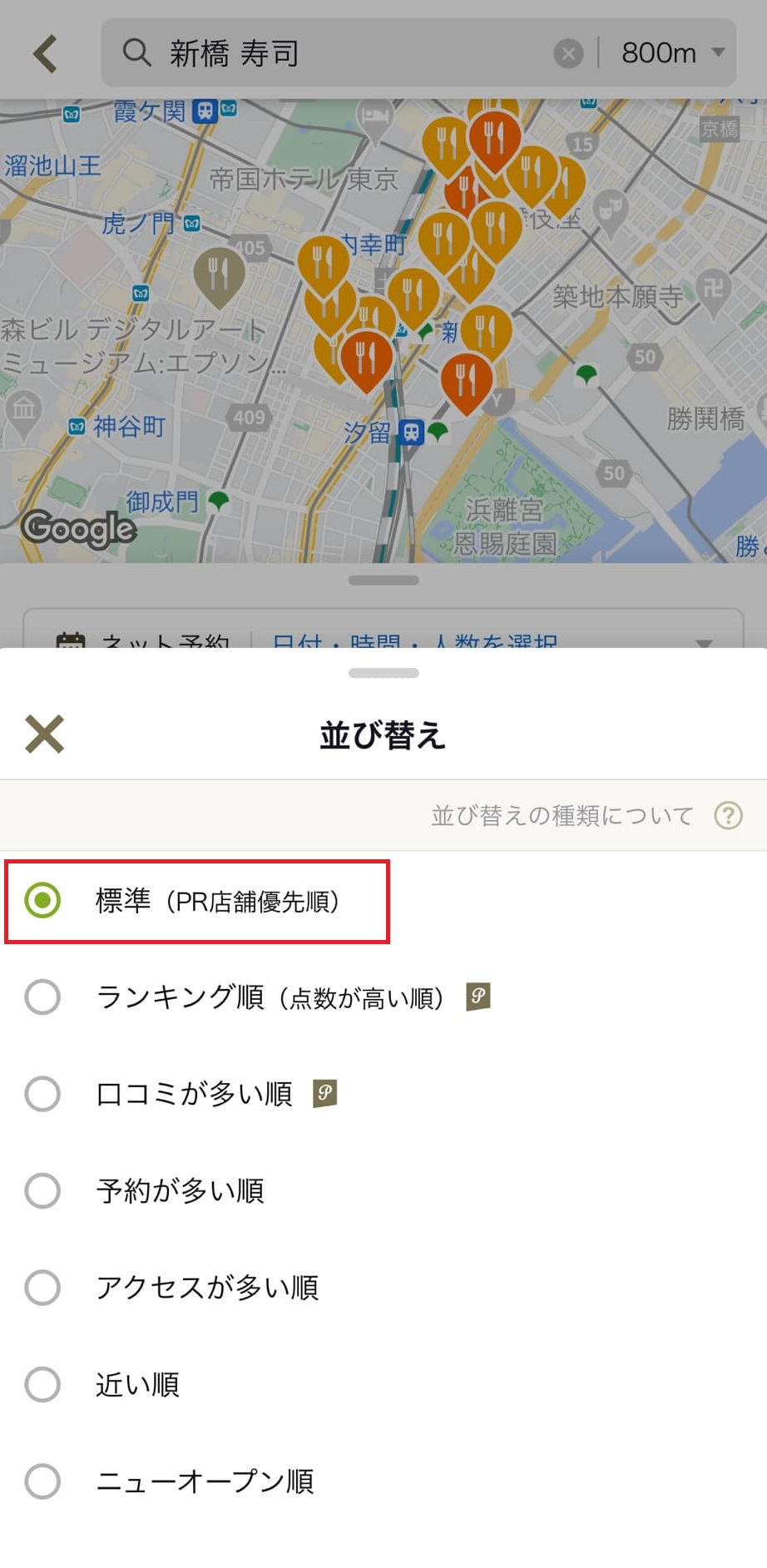Image resolution: width=767 pixels, height=1568 pixels.
Task: Close the 並び替え sort sheet
Action: 44,735
